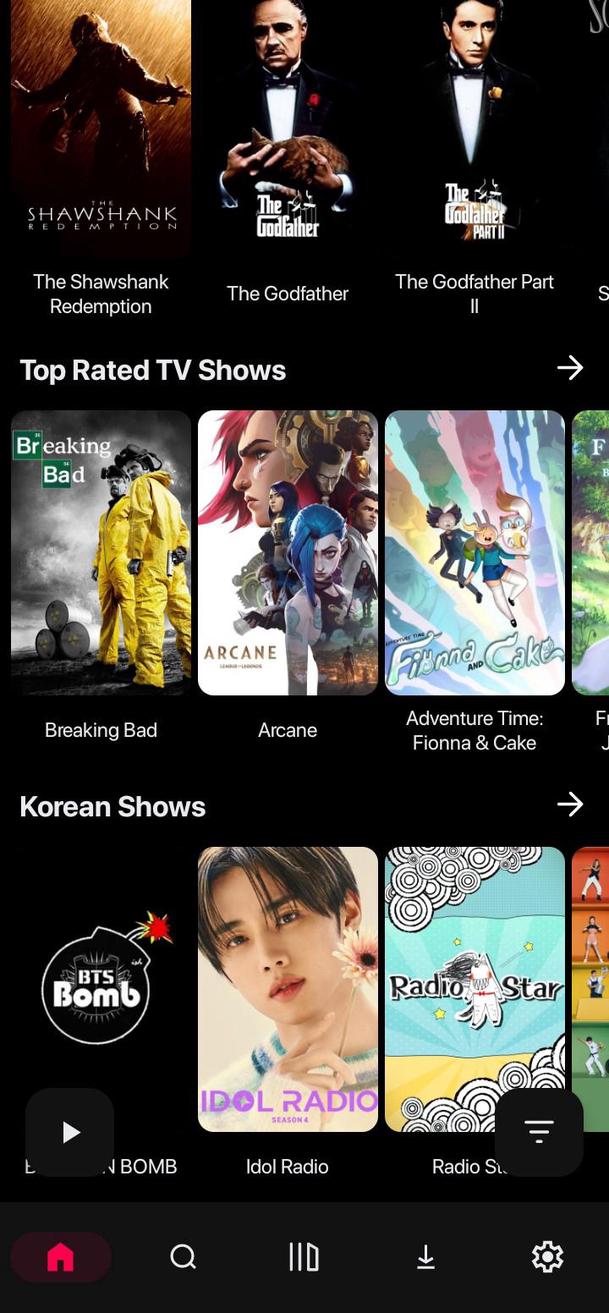The height and width of the screenshot is (1313, 609).
Task: Go to the Search tab
Action: [183, 1257]
